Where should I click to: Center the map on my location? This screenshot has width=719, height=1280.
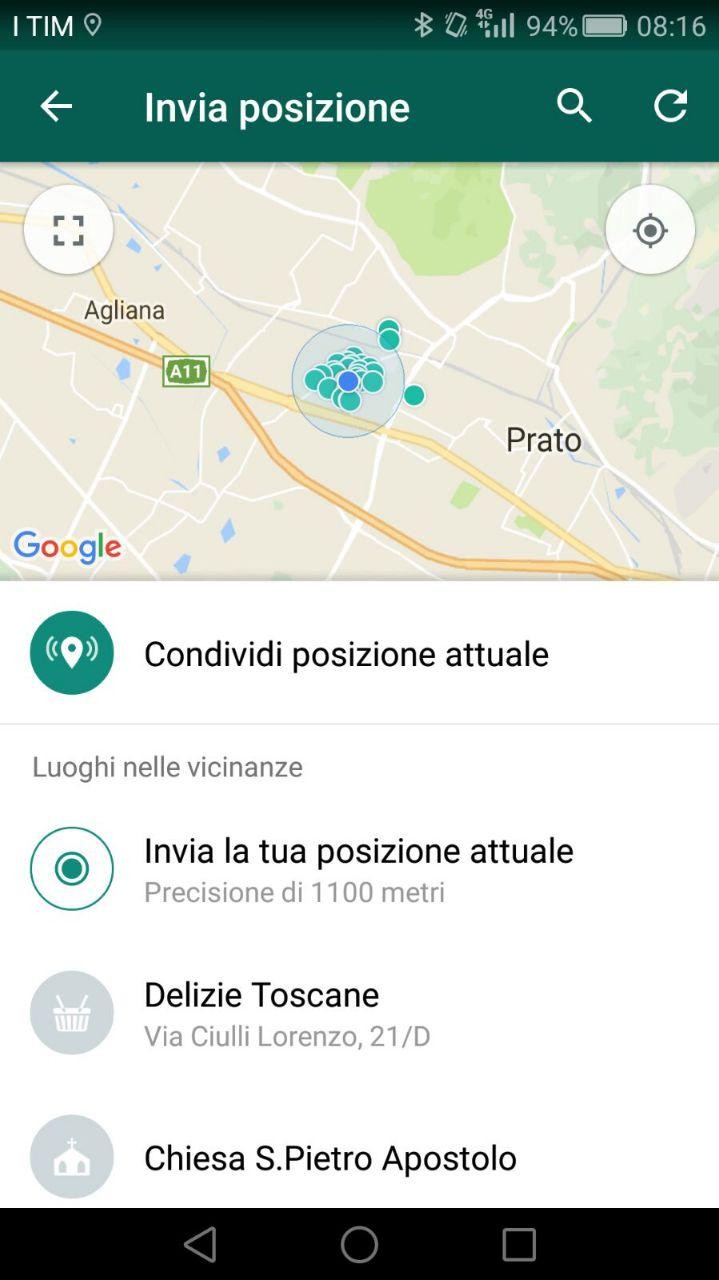[650, 230]
